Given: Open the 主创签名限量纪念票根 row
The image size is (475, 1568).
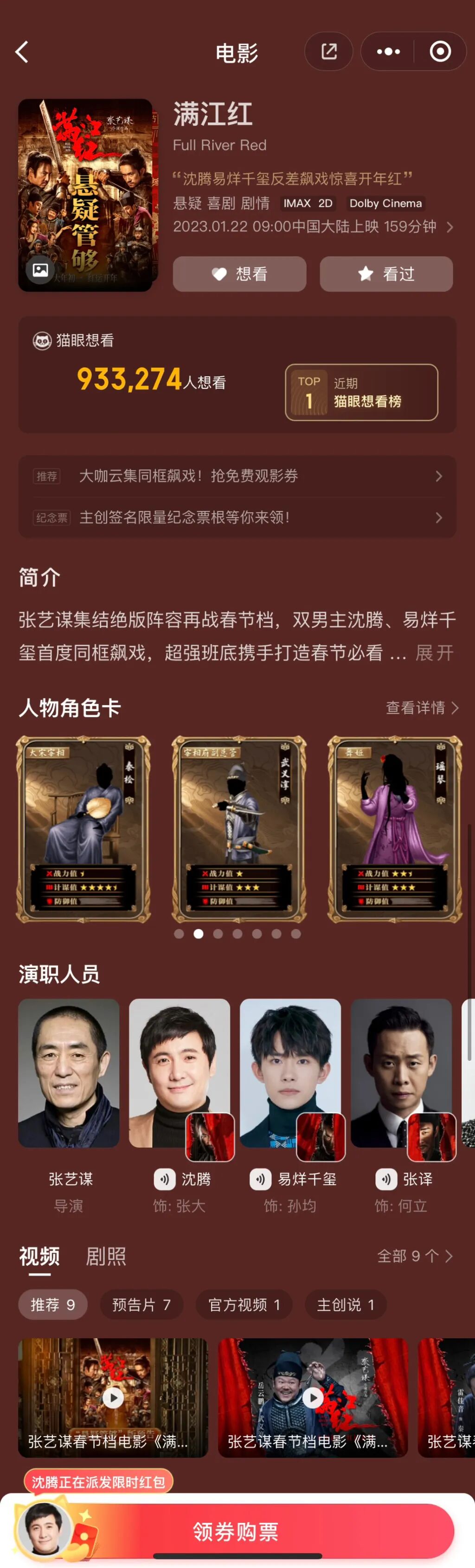Looking at the screenshot, I should coord(237,517).
